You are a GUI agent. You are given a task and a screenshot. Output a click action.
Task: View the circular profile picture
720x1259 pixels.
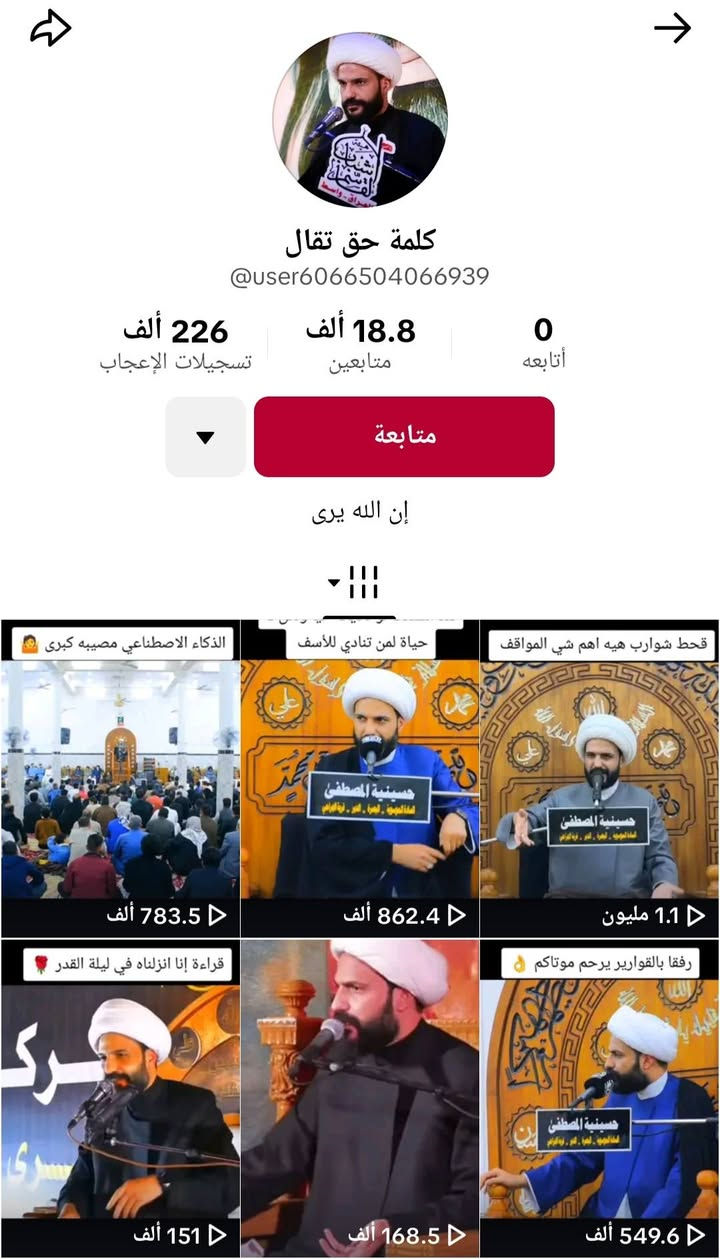click(360, 117)
